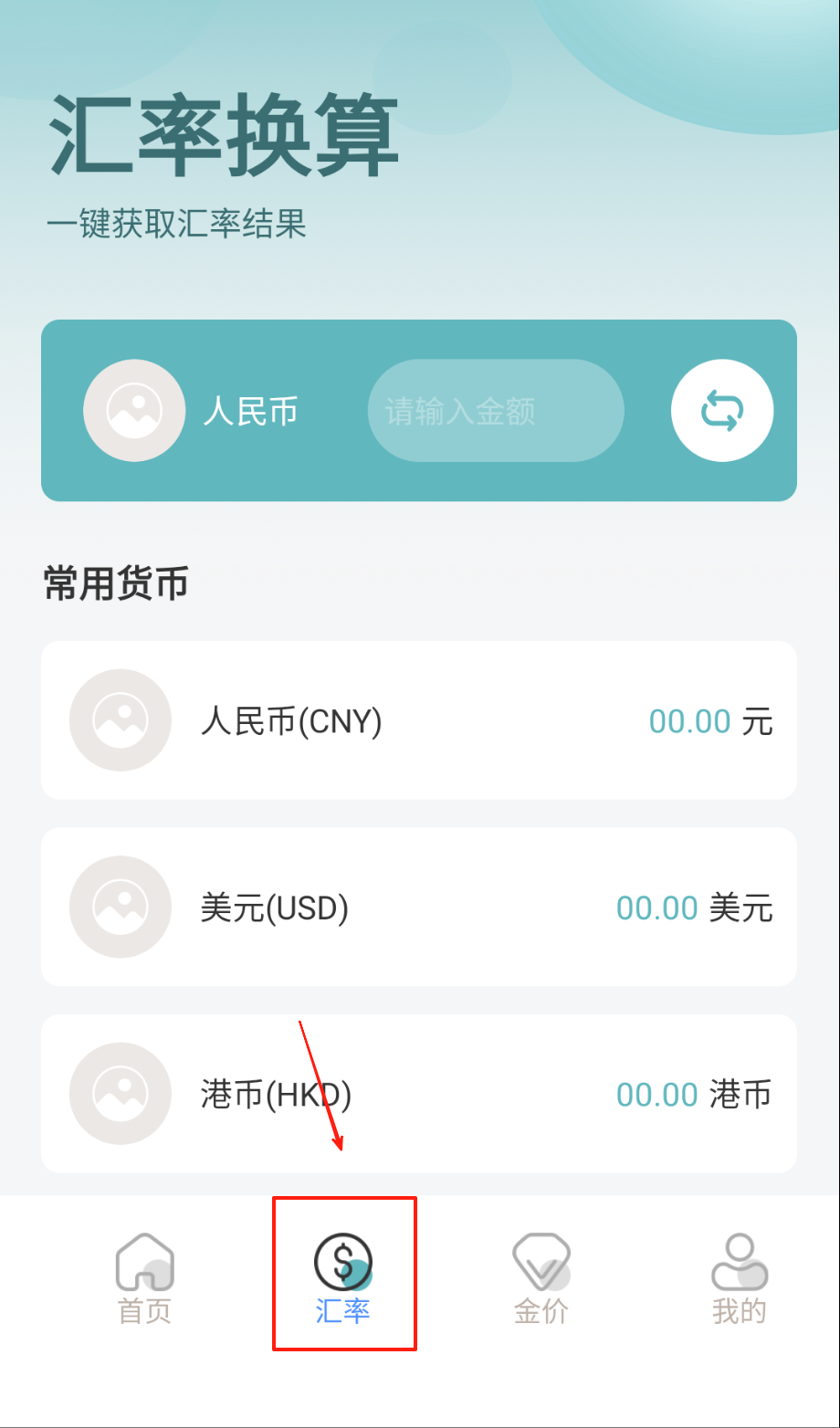Open the 港币(HKD) currency row
This screenshot has width=840, height=1428.
418,1093
